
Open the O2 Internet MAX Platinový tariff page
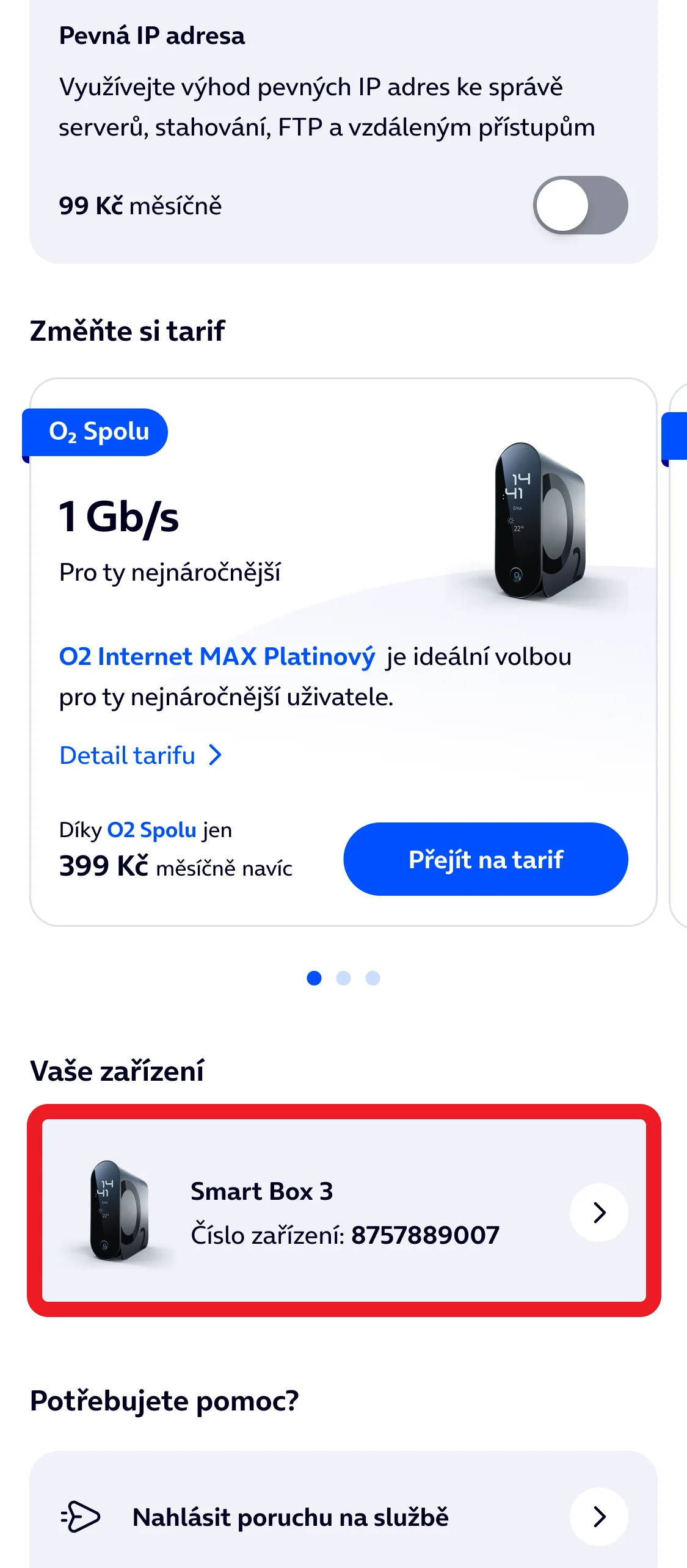coord(217,656)
